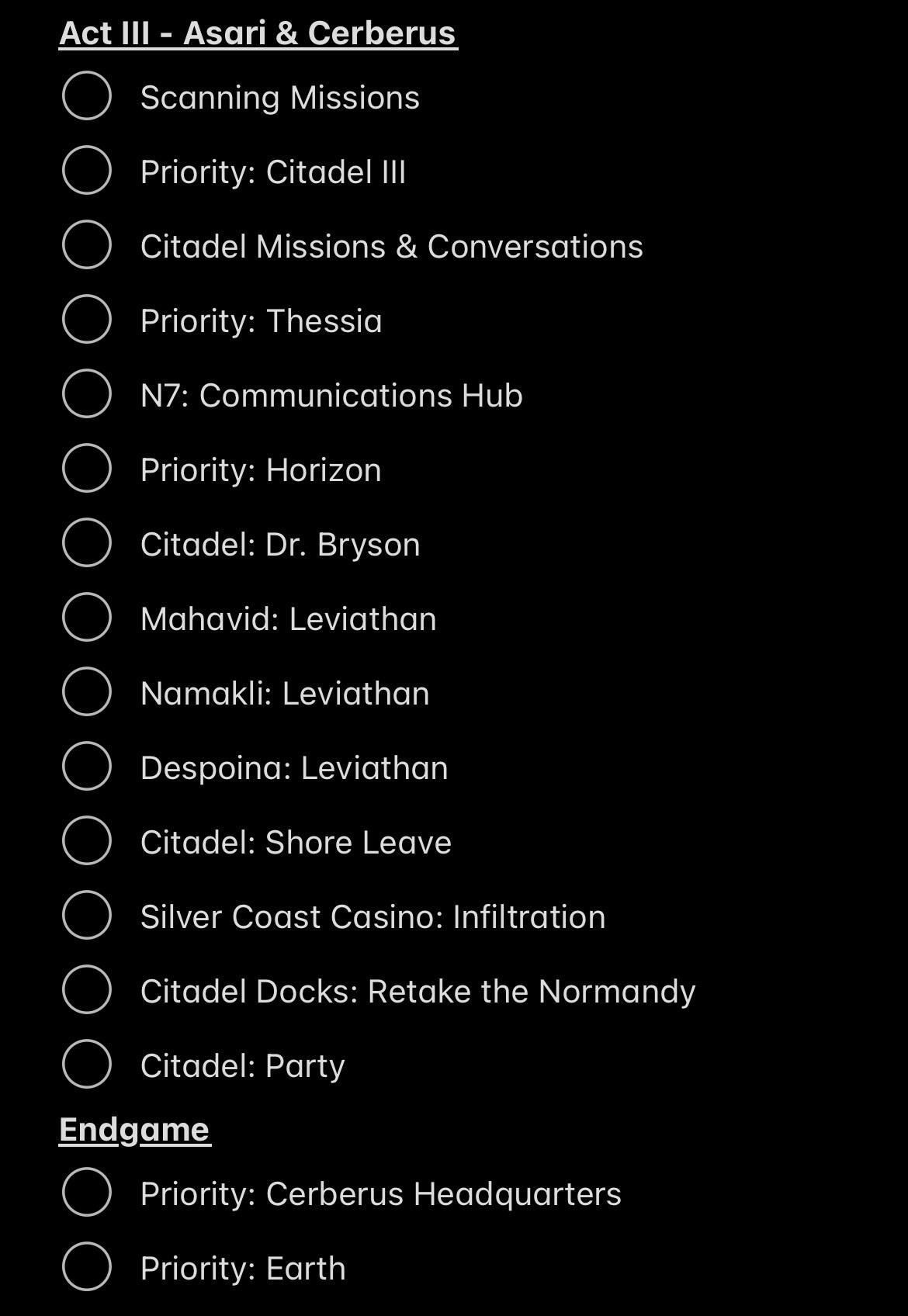Check the Citadel Missions & Conversations circle
908x1316 pixels.
tap(87, 248)
